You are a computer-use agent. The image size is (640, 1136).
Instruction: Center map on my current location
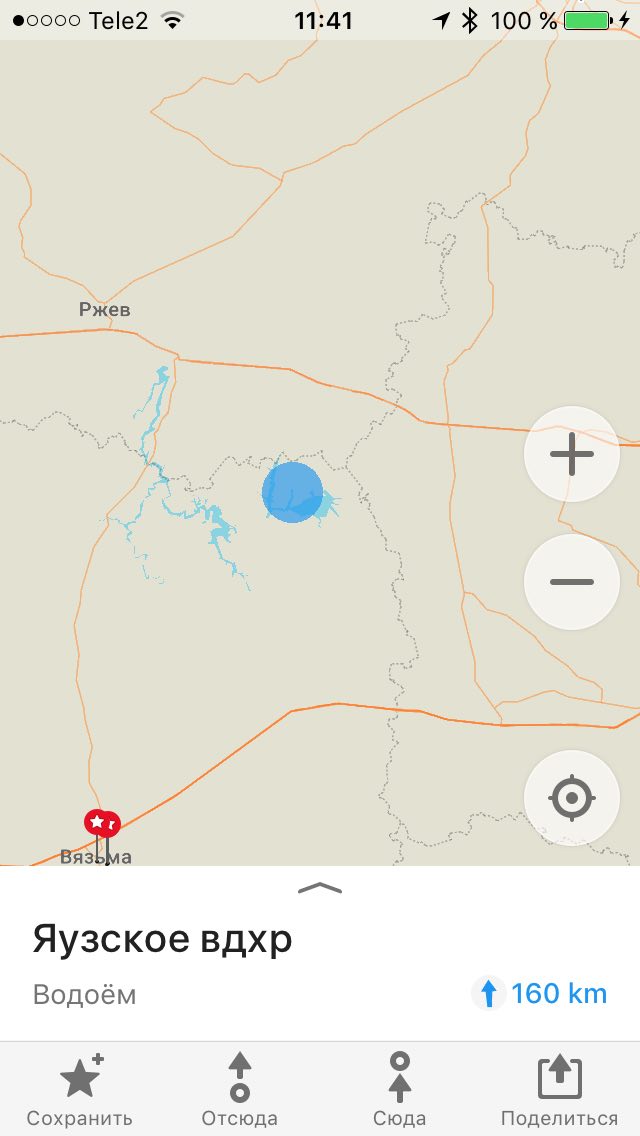coord(571,798)
